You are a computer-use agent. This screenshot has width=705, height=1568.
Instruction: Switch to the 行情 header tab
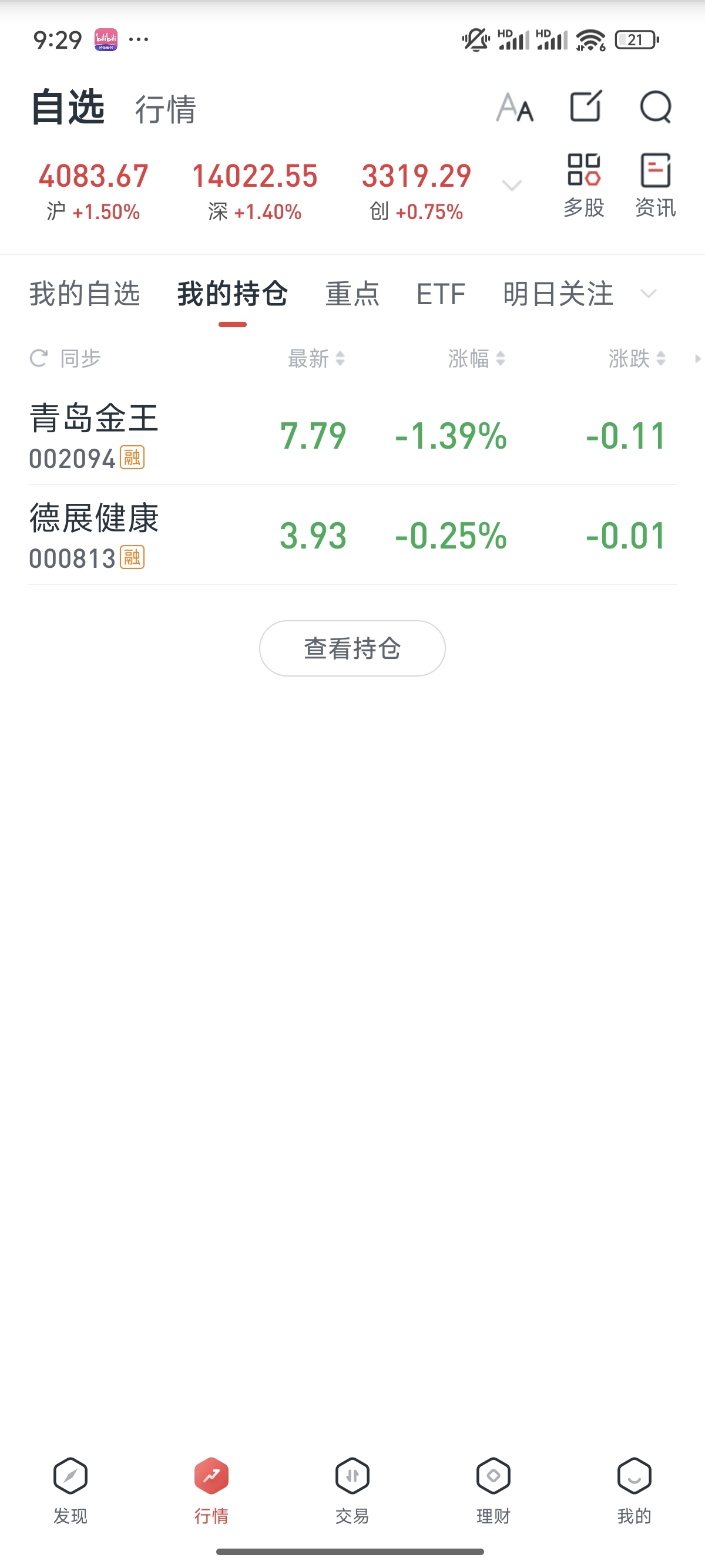tap(166, 110)
